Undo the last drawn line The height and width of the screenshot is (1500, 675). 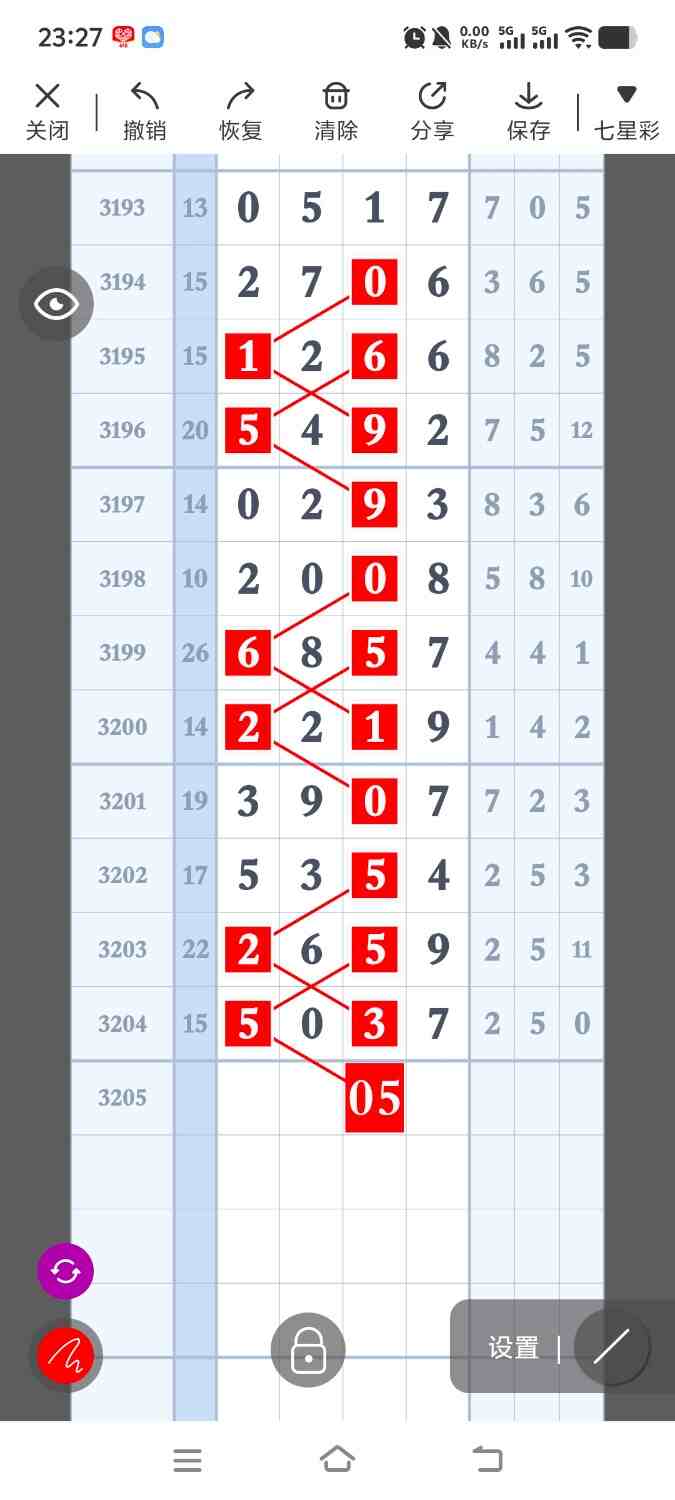coord(144,111)
